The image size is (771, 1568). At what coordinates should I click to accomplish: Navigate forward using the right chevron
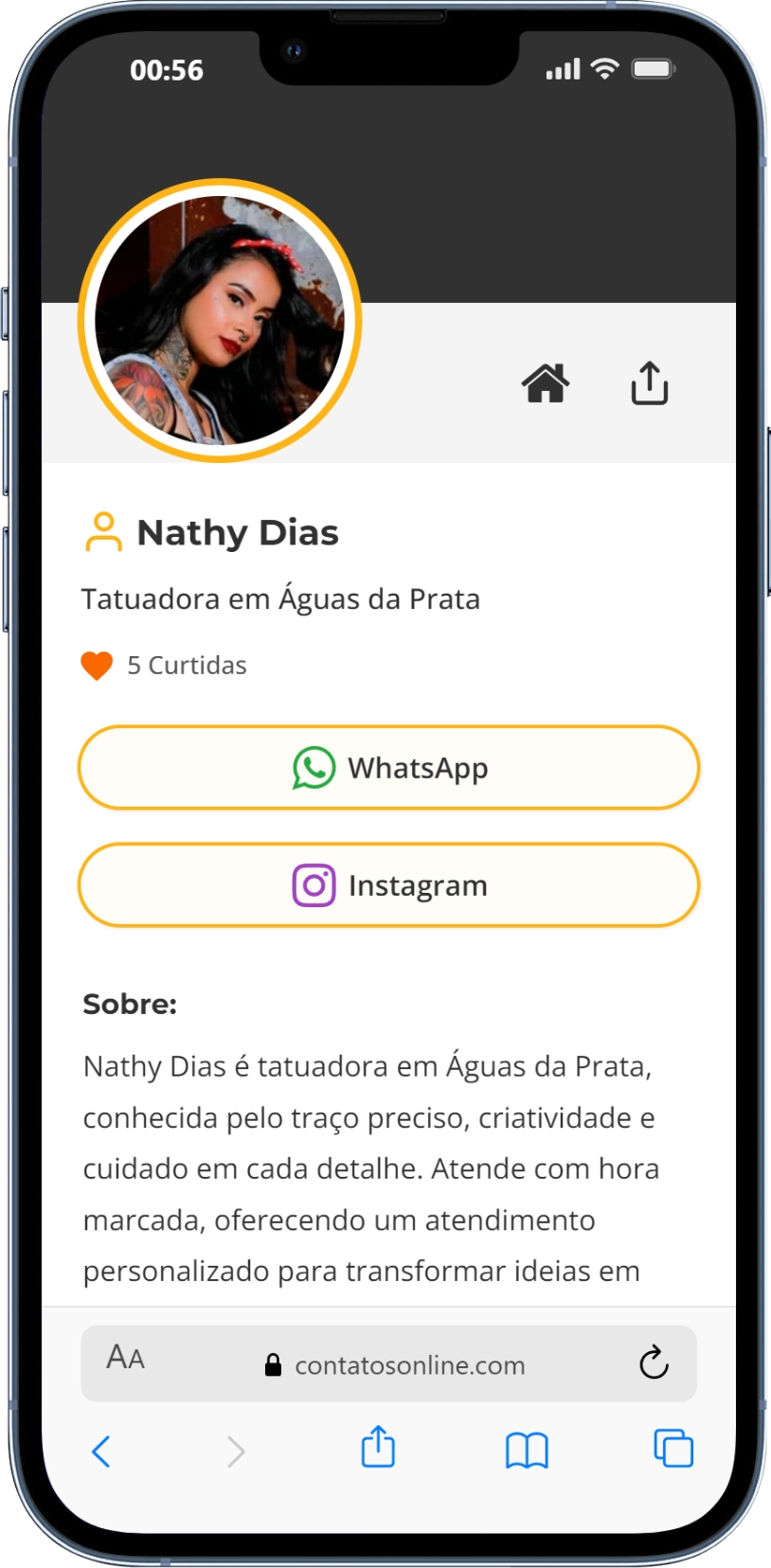[x=236, y=1450]
